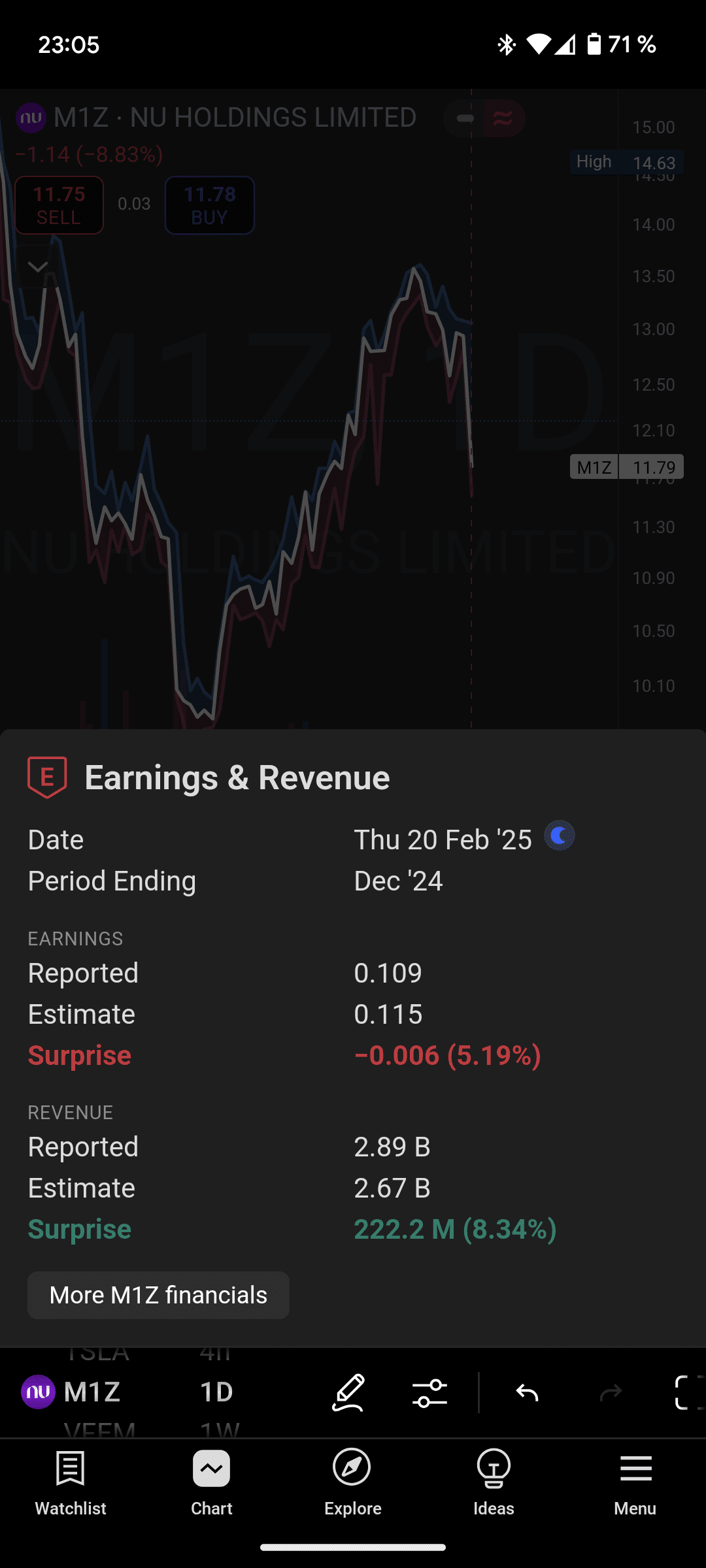Change the 1D chart interval
The height and width of the screenshot is (1568, 706).
coord(216,1392)
